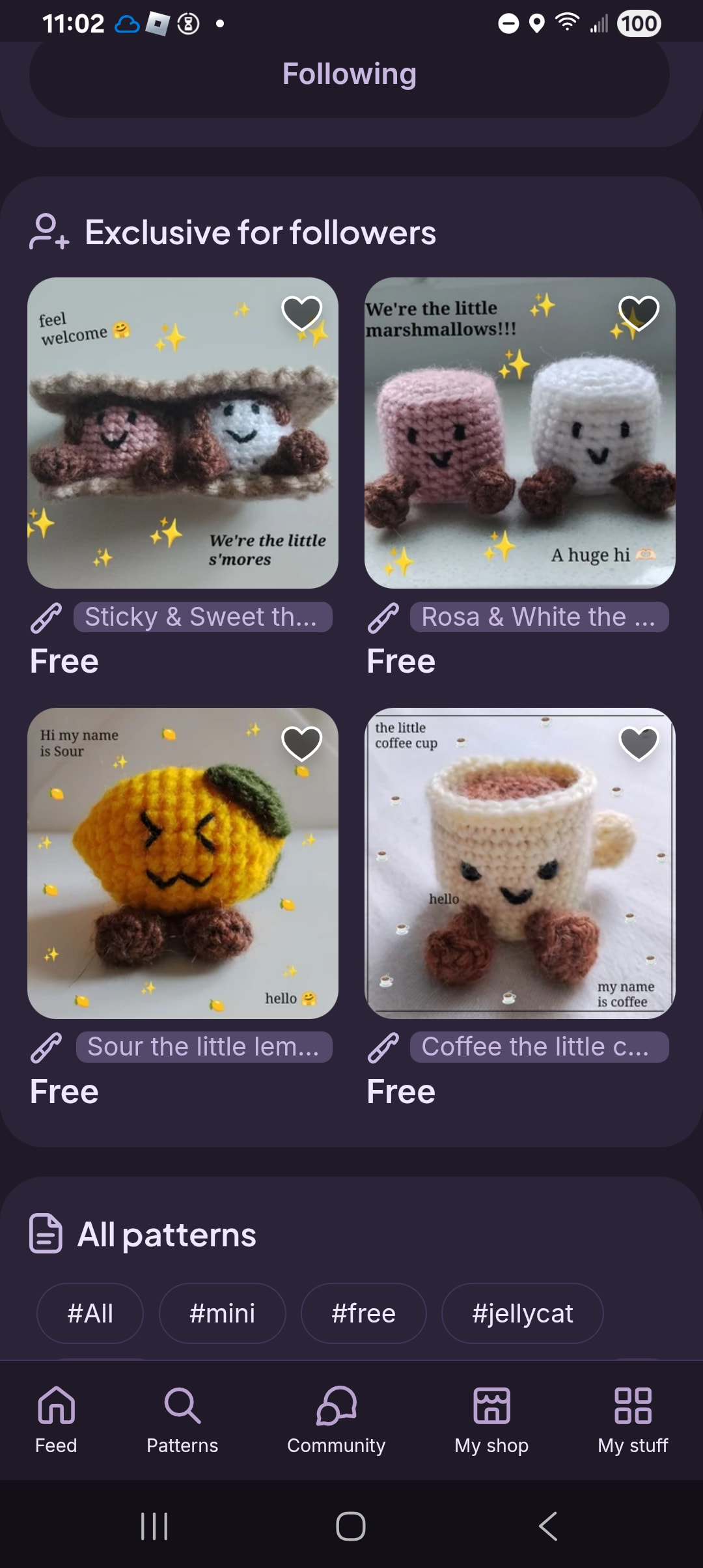This screenshot has height=1568, width=703.
Task: Select the #All filter chip
Action: click(x=90, y=1313)
